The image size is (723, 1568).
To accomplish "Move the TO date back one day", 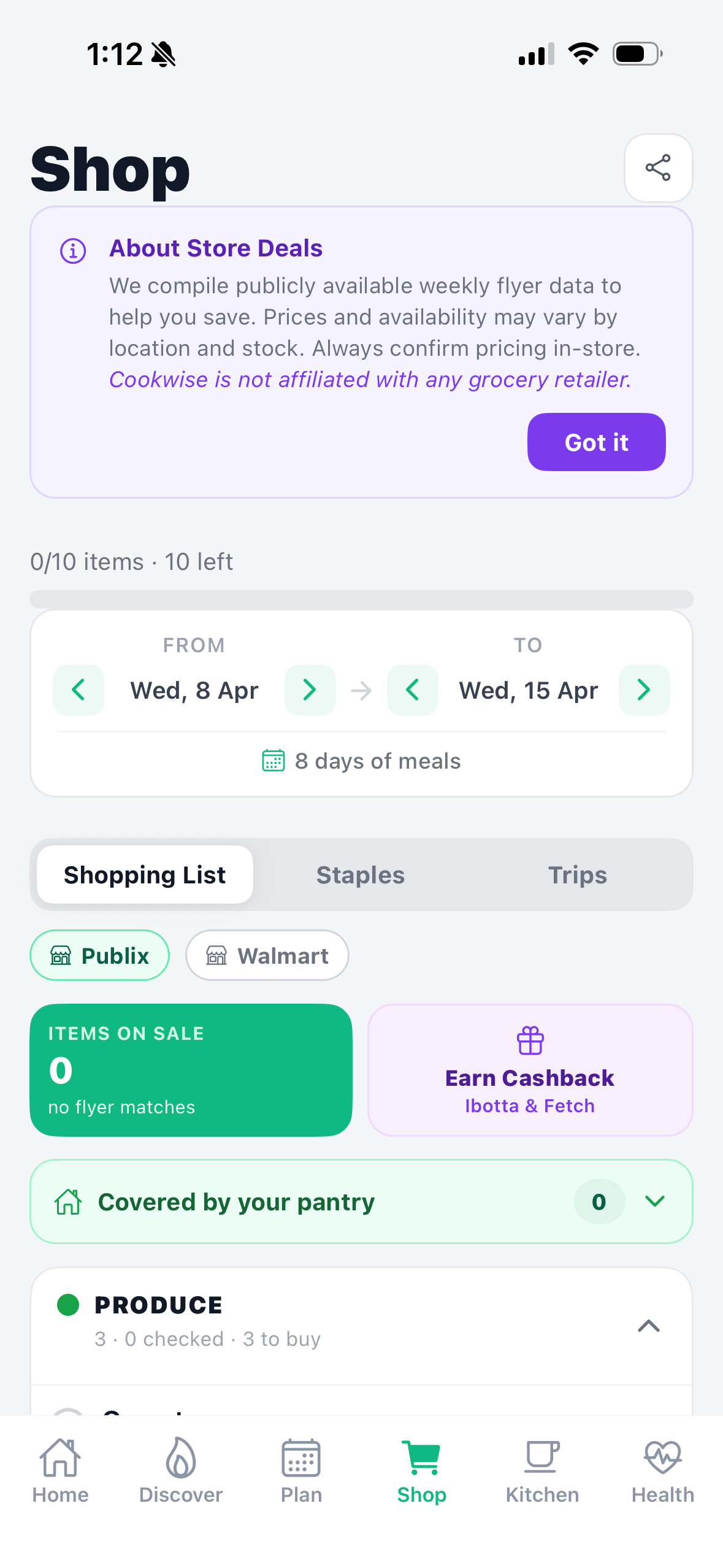I will (x=412, y=690).
